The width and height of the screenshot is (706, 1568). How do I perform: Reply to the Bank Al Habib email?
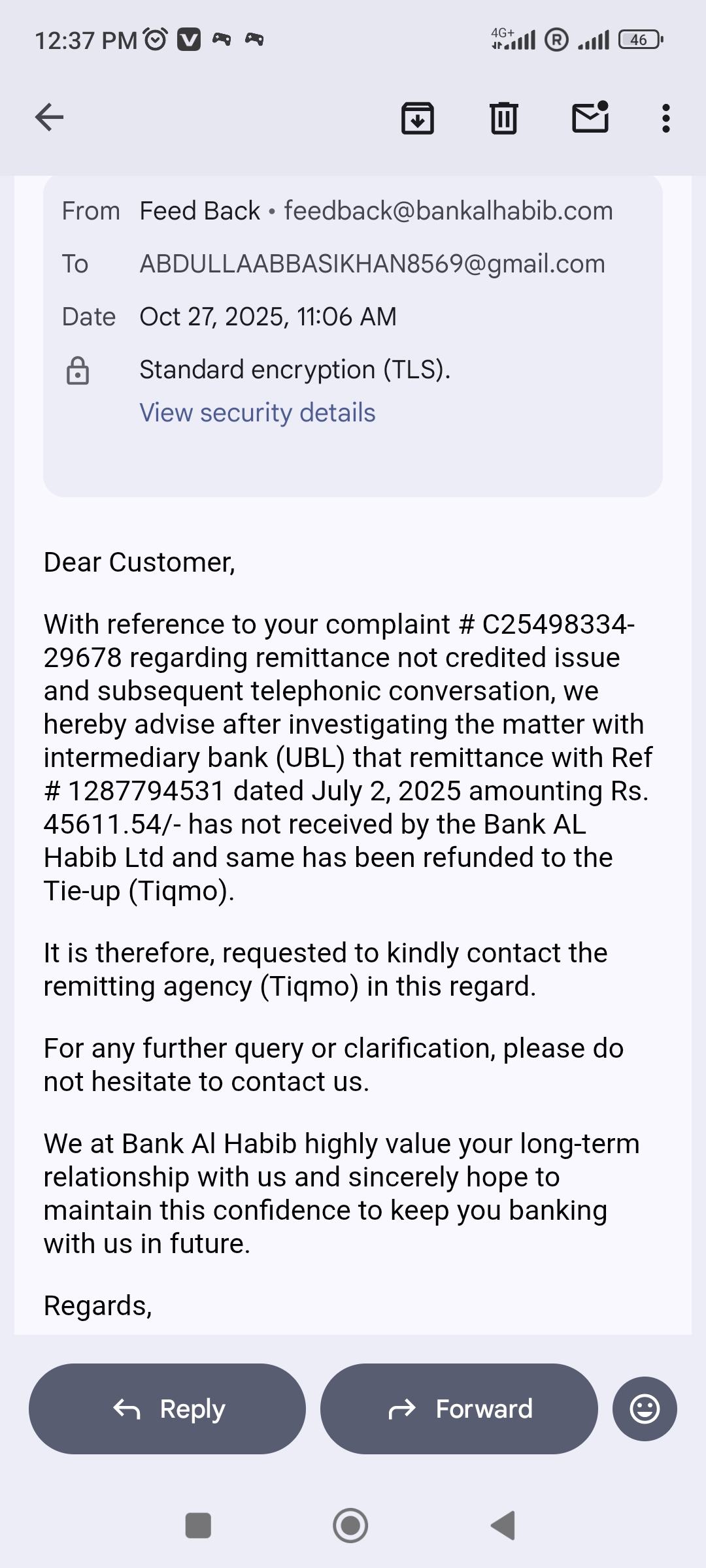point(167,1409)
